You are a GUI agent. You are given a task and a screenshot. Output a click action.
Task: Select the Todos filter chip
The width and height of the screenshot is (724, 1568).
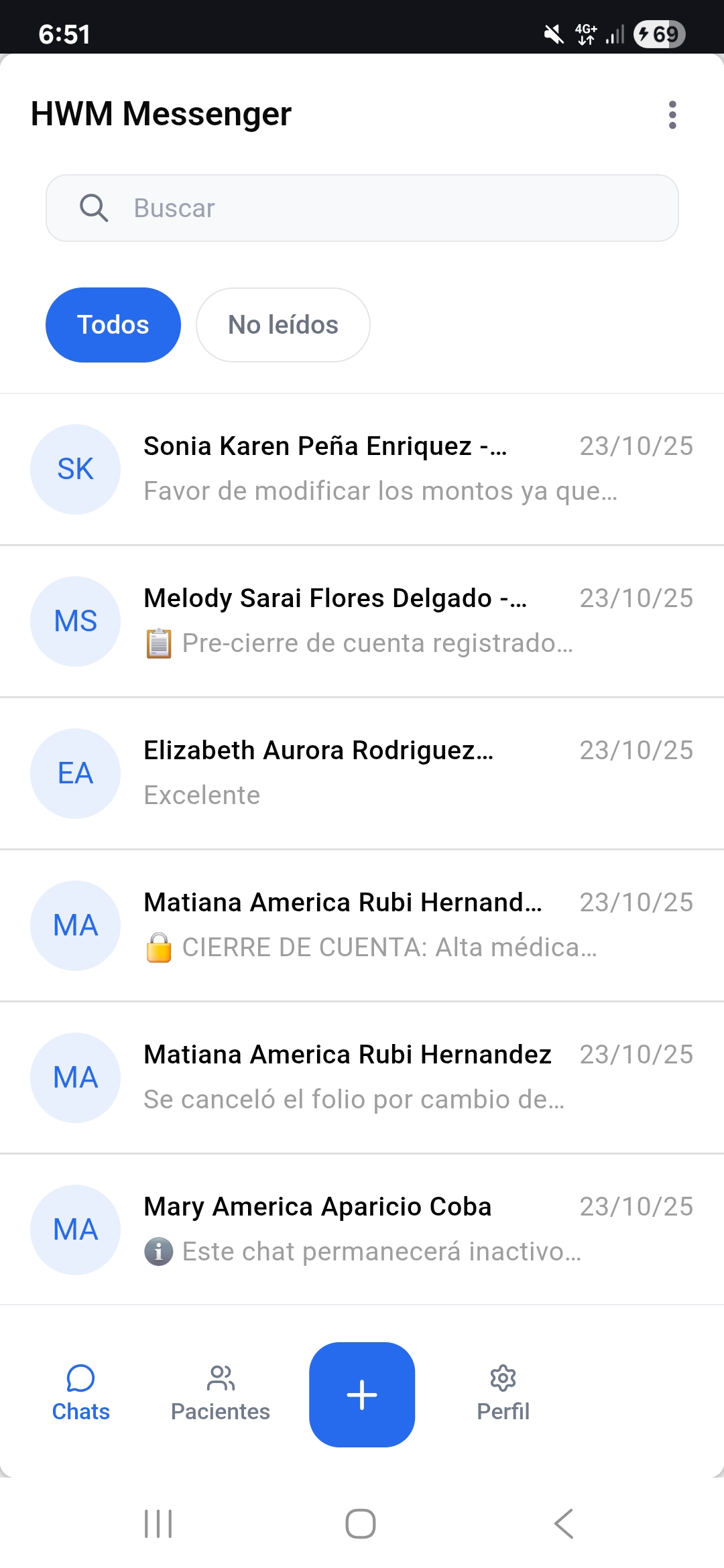(113, 325)
